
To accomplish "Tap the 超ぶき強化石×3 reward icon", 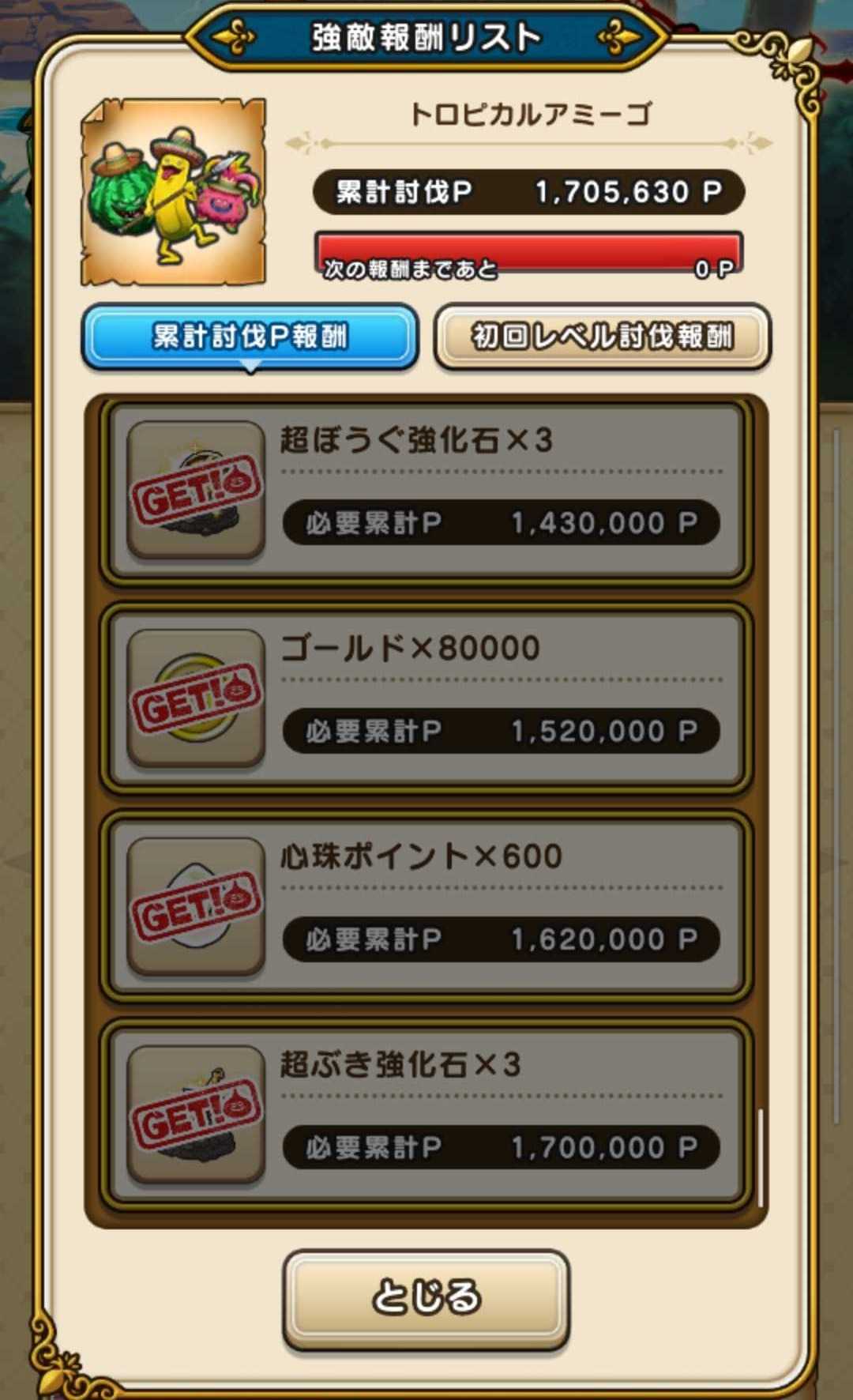I will (196, 1114).
